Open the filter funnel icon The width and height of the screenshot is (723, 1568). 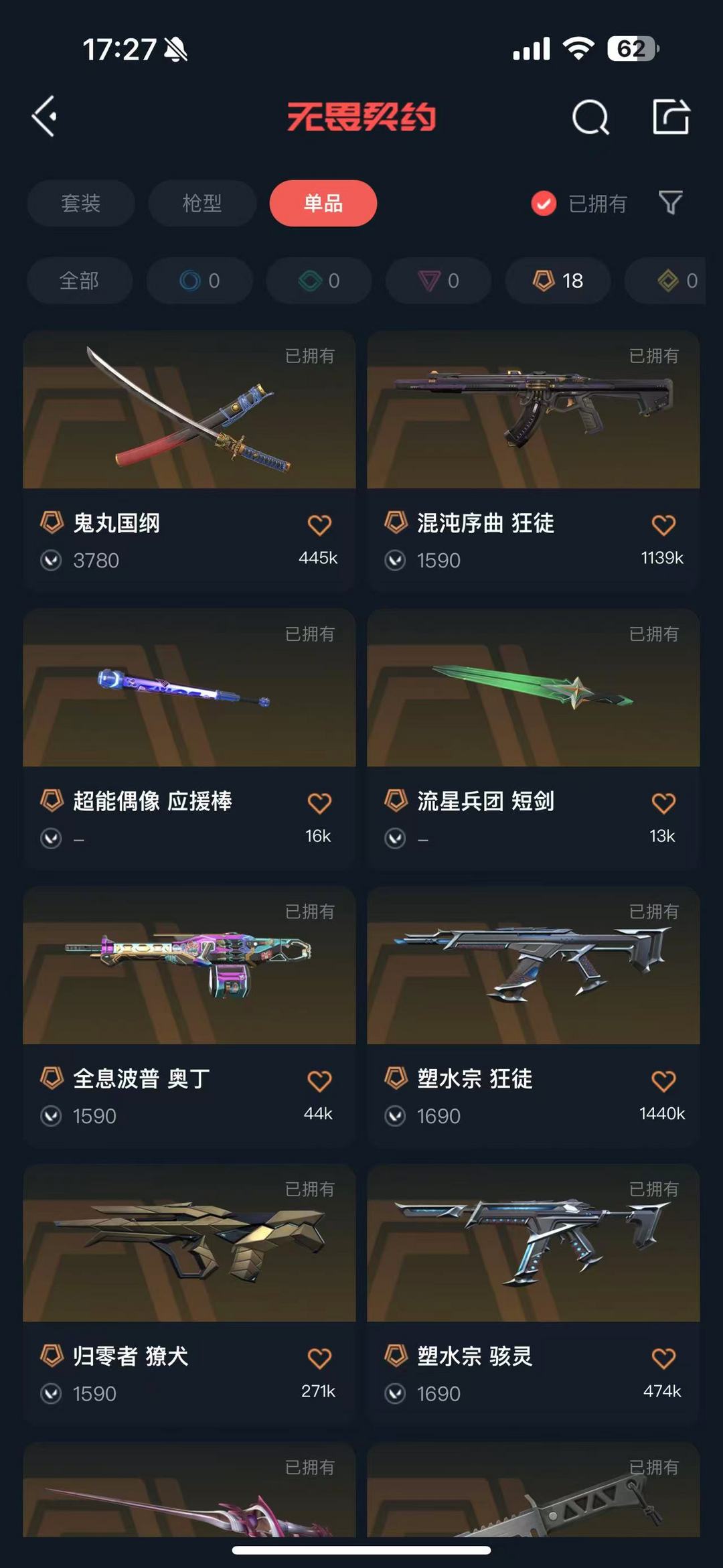(x=670, y=202)
